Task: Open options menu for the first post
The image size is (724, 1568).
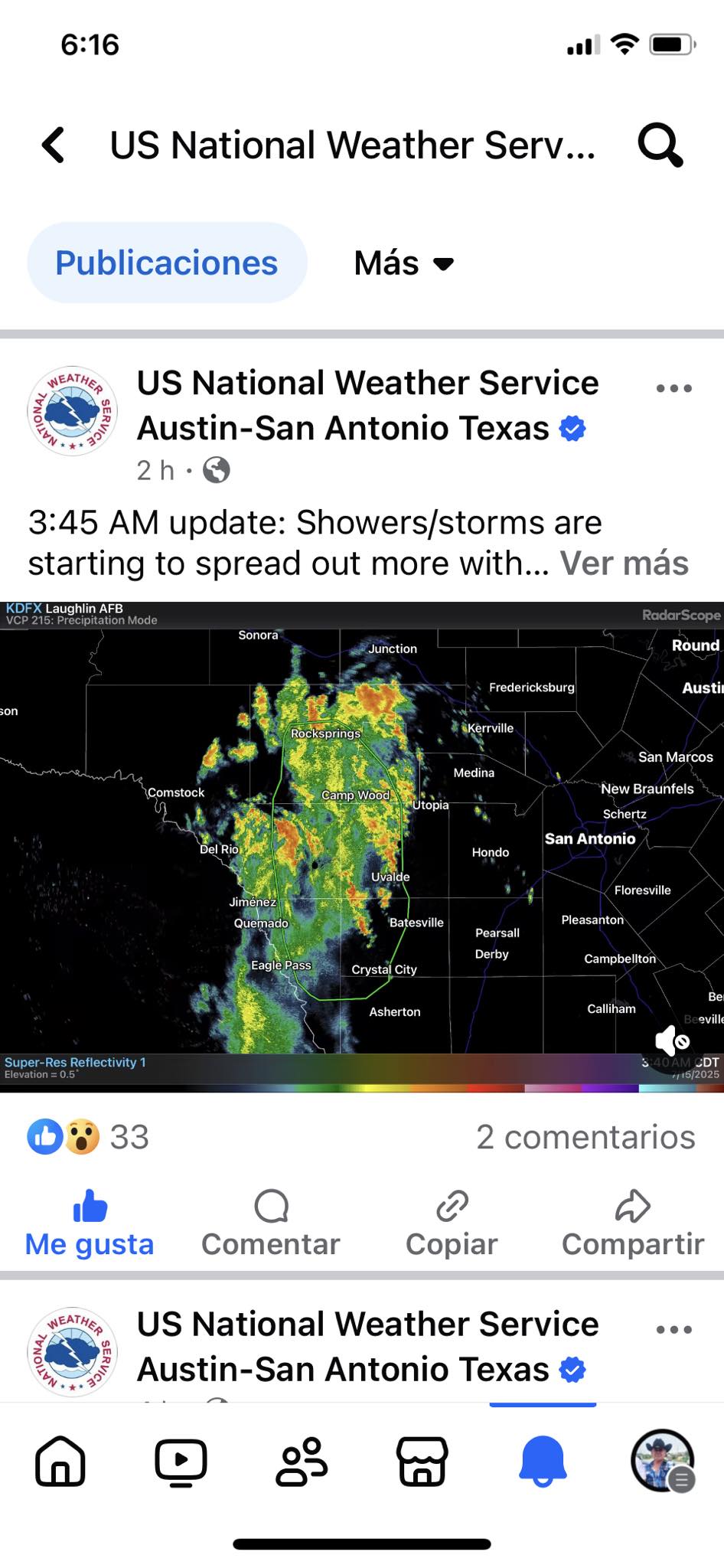Action: (x=673, y=388)
